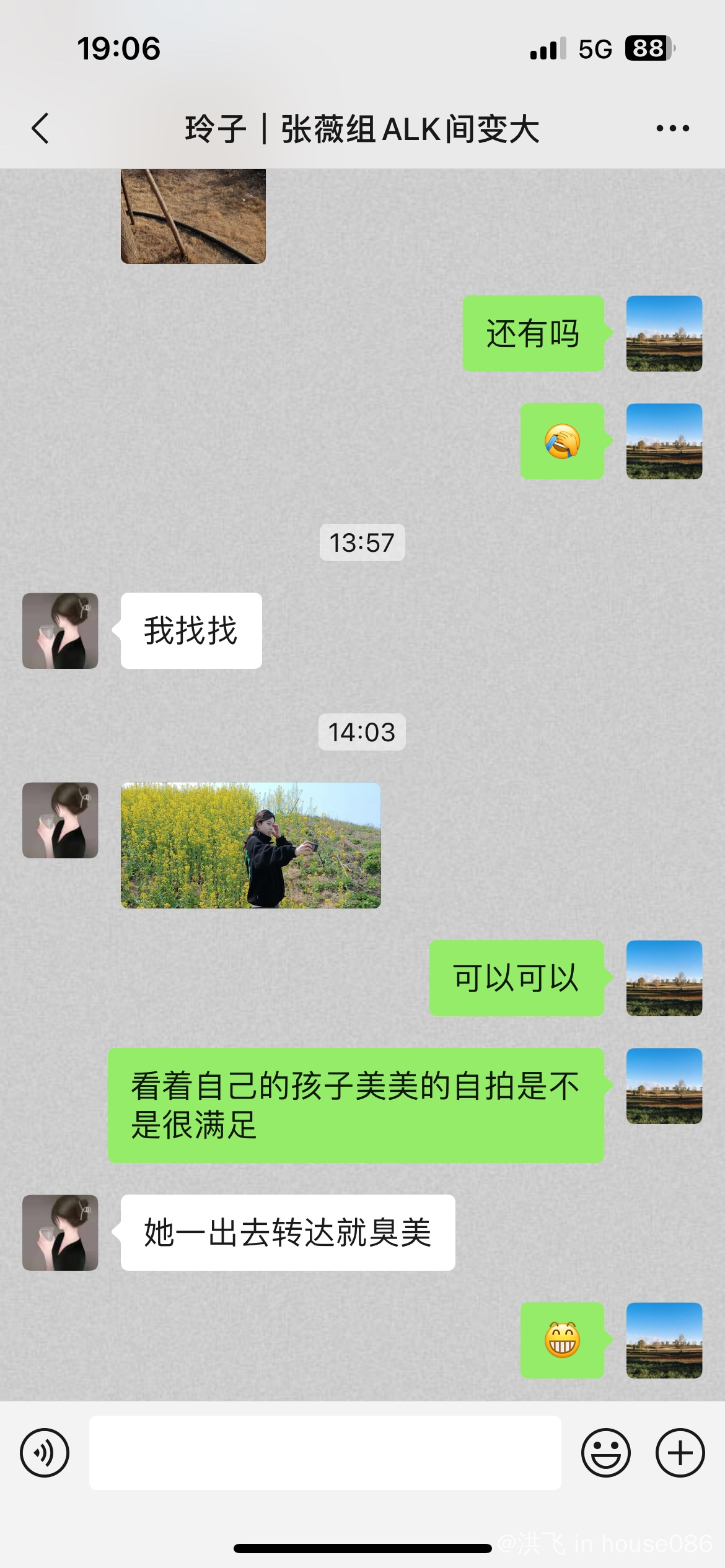
Task: Open the emoji sticker panel
Action: pos(605,1452)
